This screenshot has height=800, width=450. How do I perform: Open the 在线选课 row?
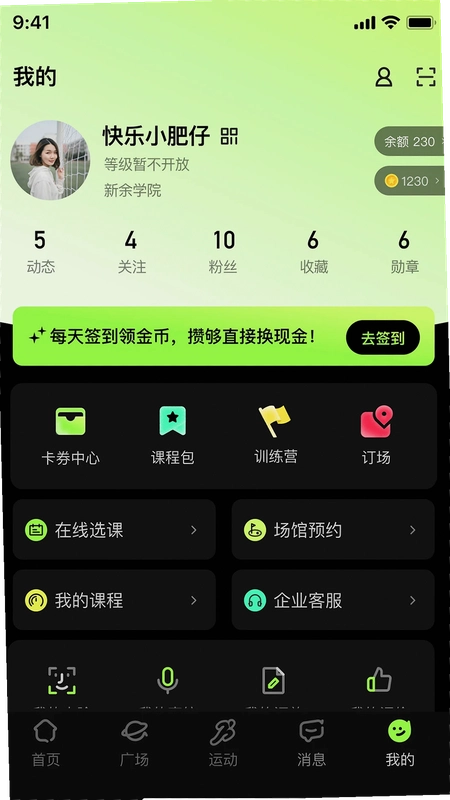tap(114, 530)
